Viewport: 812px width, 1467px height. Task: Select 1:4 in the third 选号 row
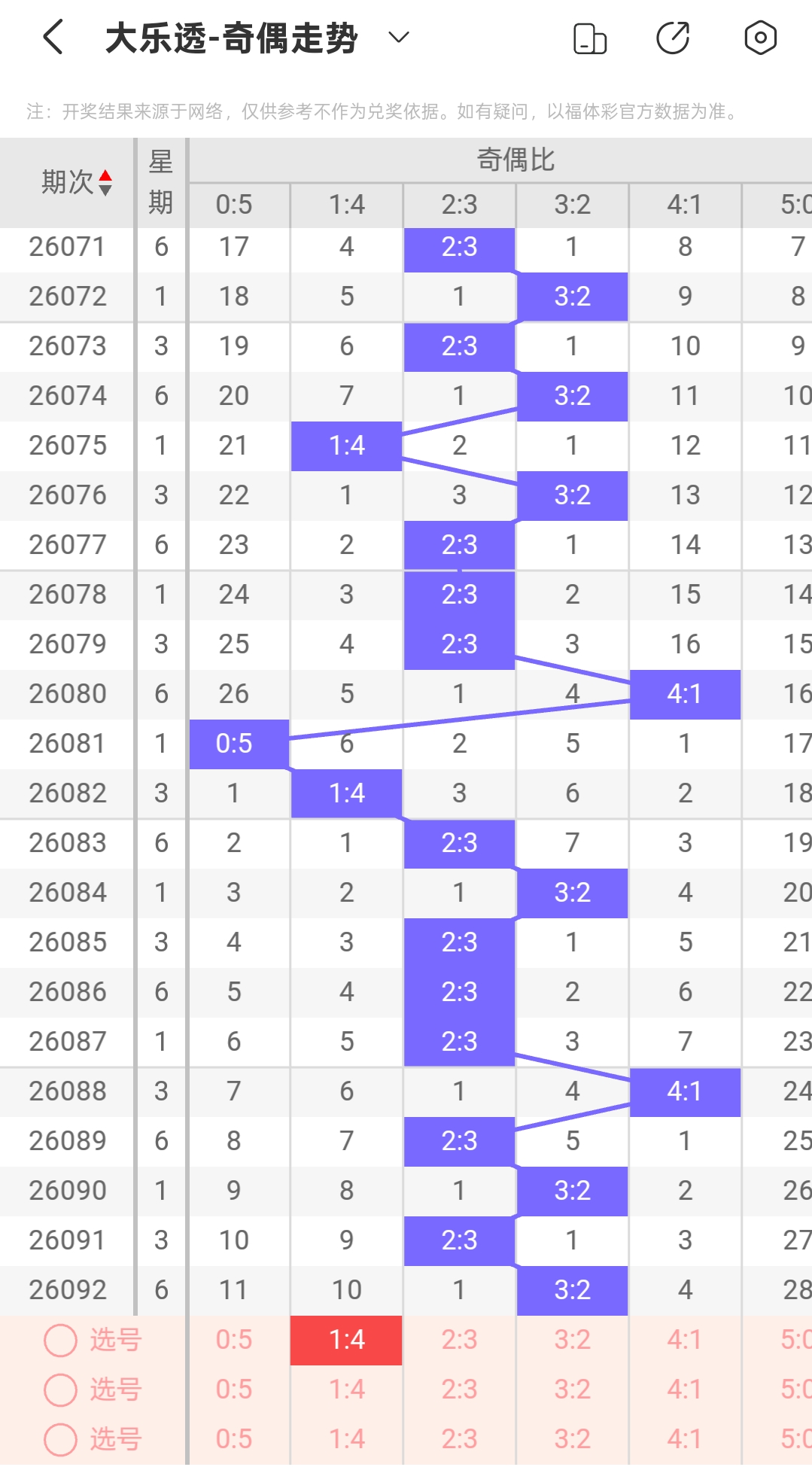point(346,1439)
